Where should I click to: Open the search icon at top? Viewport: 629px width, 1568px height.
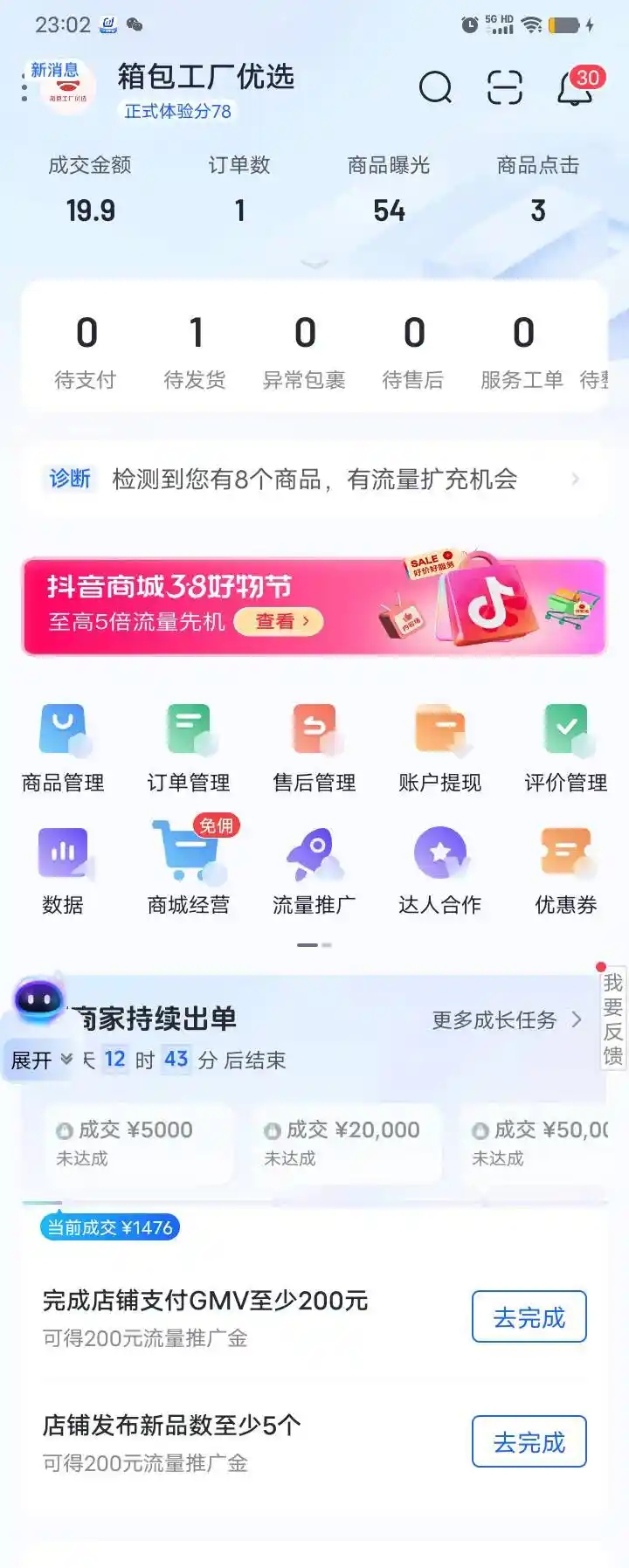tap(435, 87)
